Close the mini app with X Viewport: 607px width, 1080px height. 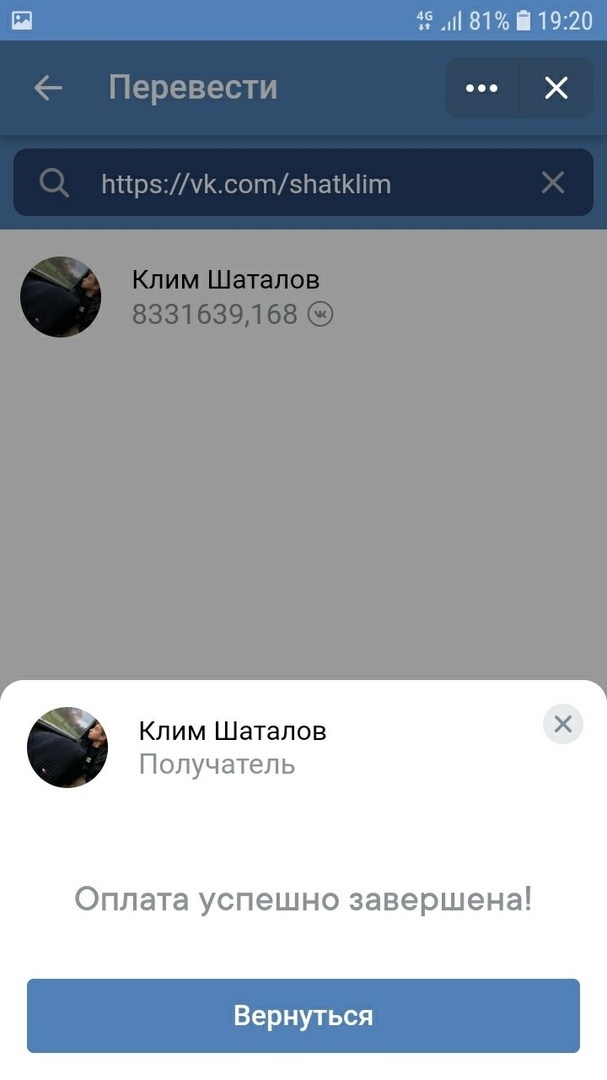556,88
